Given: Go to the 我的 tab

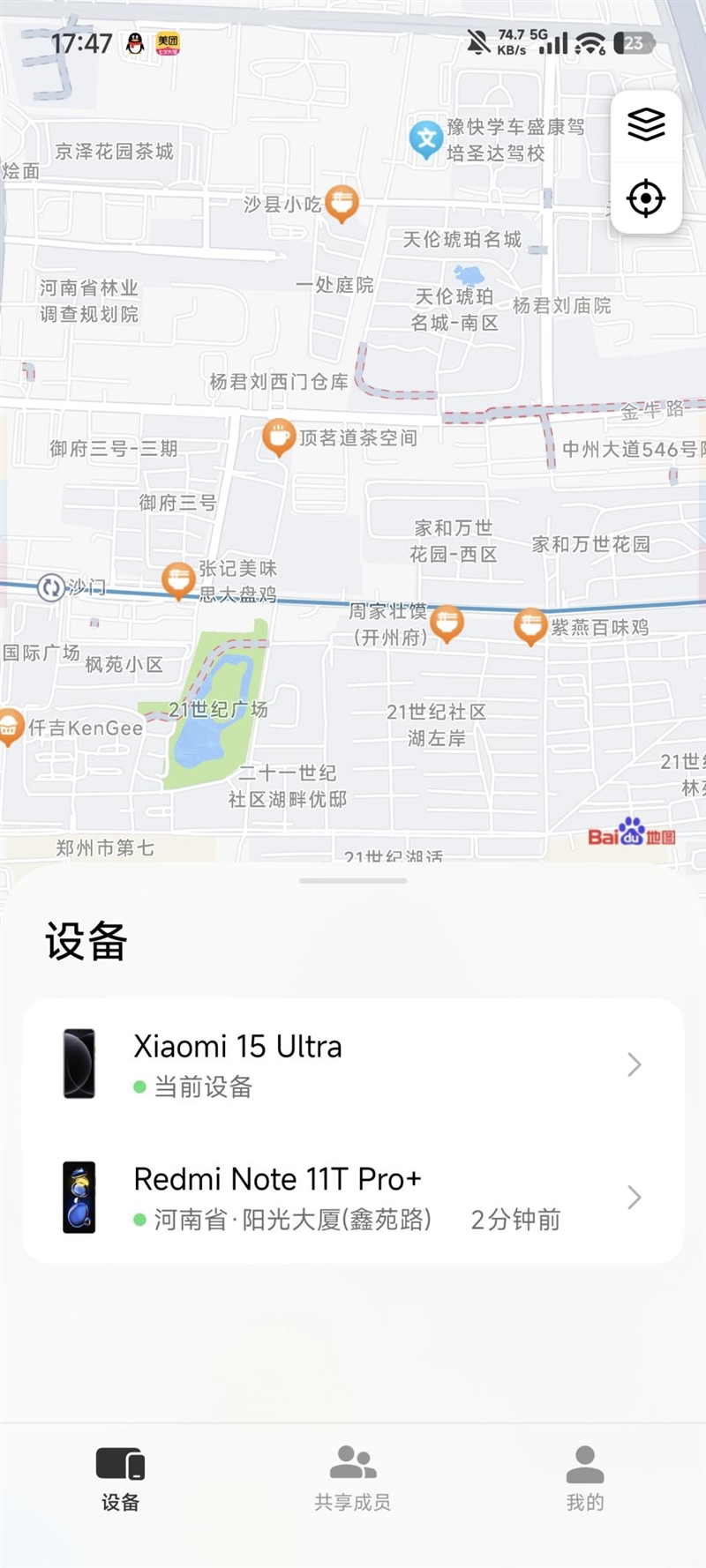Looking at the screenshot, I should coord(585,1477).
